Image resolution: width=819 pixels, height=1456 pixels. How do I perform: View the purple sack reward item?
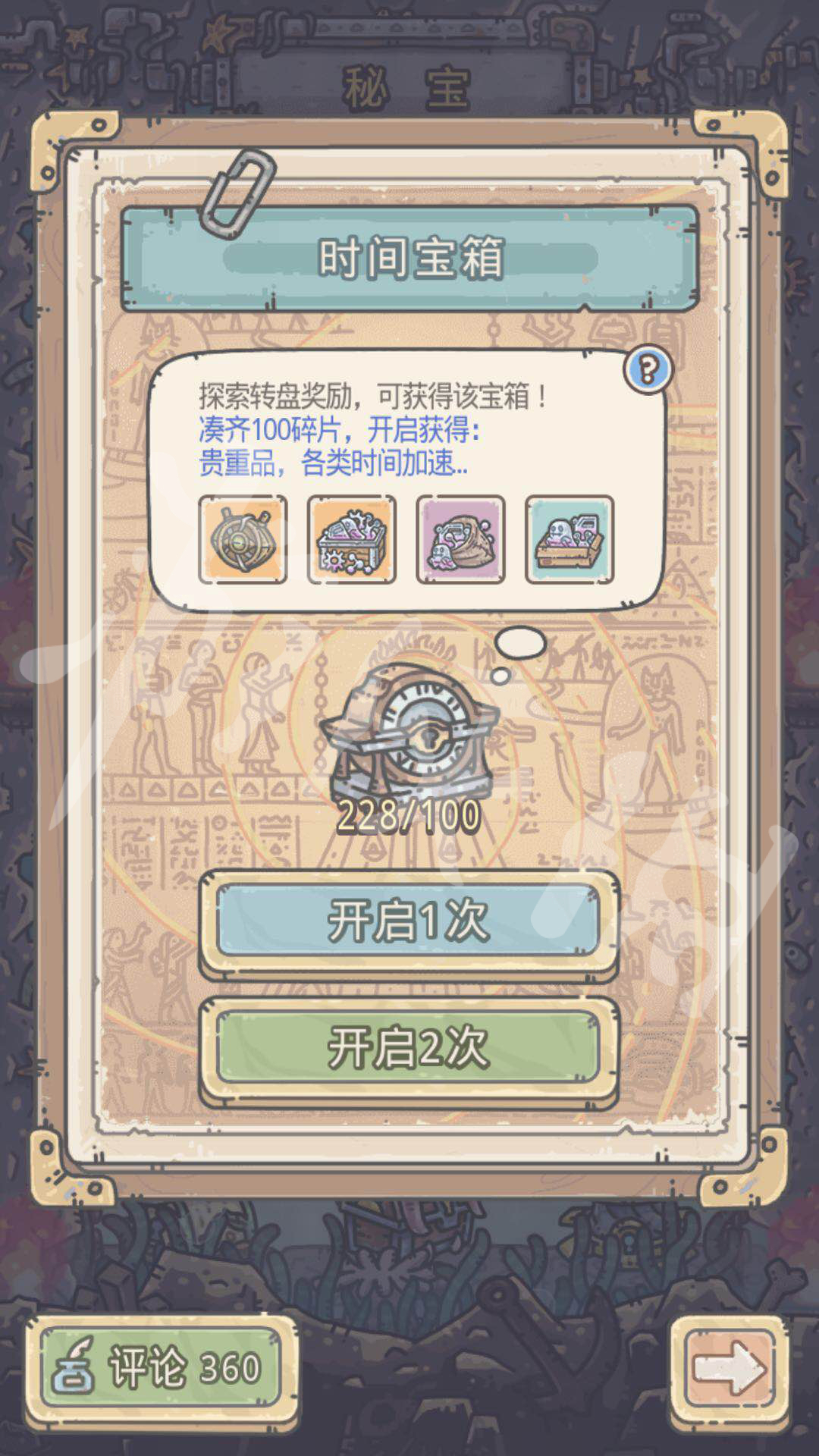(460, 539)
